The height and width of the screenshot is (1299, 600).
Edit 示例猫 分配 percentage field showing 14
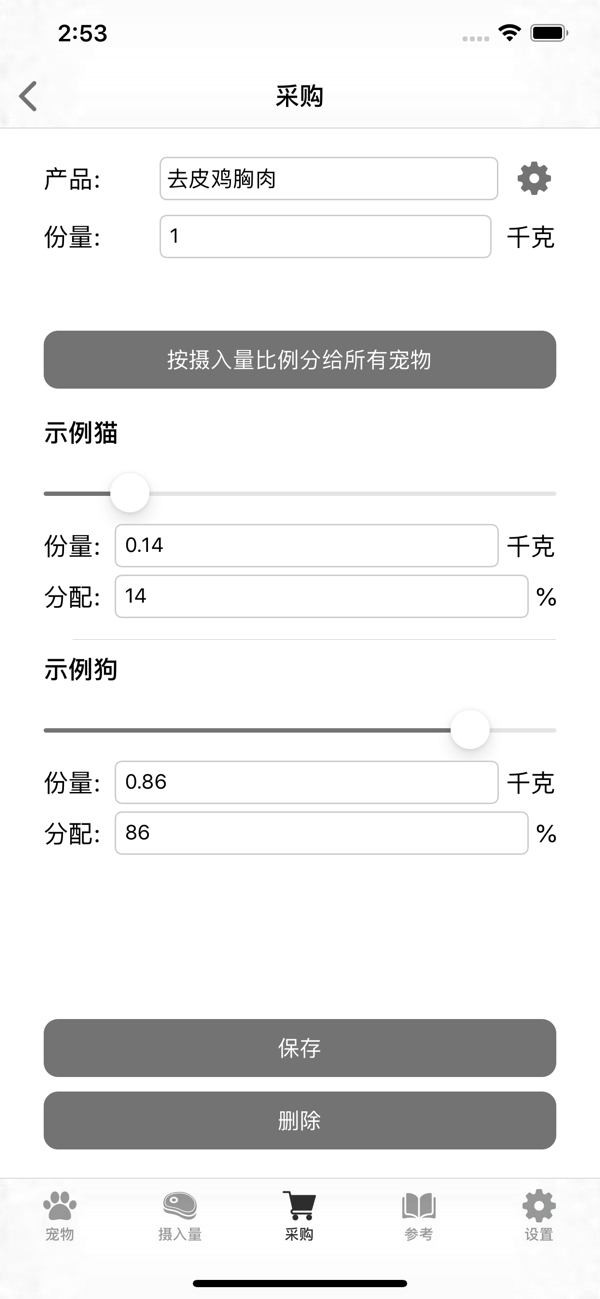tap(321, 596)
